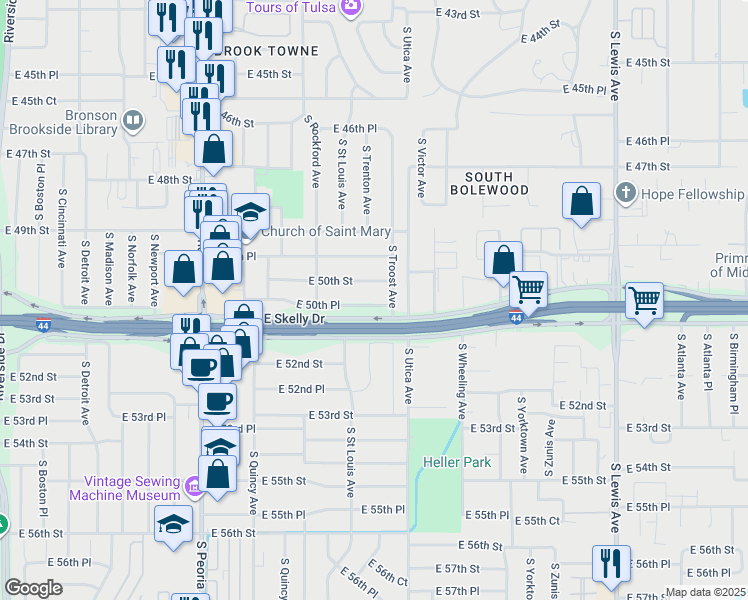Select the coffee cup marker near E 52nd Pl
Viewport: 748px width, 600px height.
click(x=217, y=402)
